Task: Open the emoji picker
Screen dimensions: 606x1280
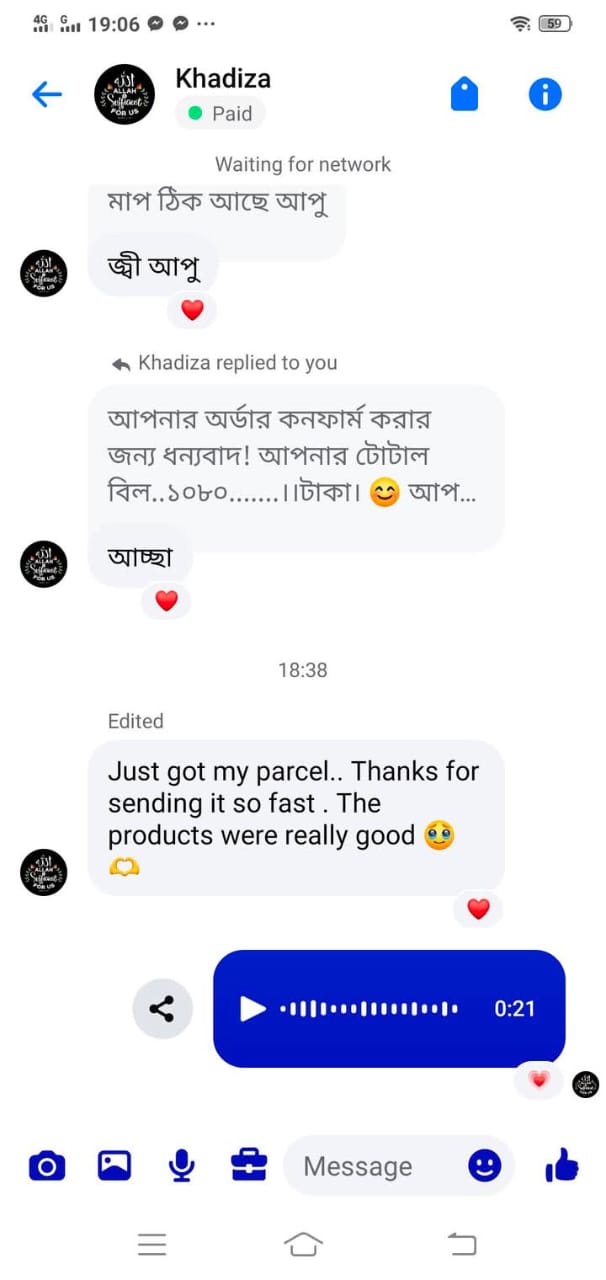Action: pos(485,1166)
